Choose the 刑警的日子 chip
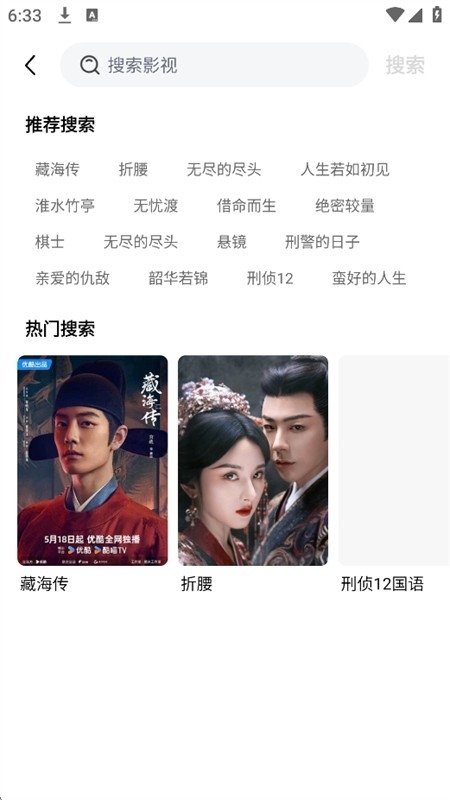Viewport: 450px width, 800px height. [x=322, y=242]
